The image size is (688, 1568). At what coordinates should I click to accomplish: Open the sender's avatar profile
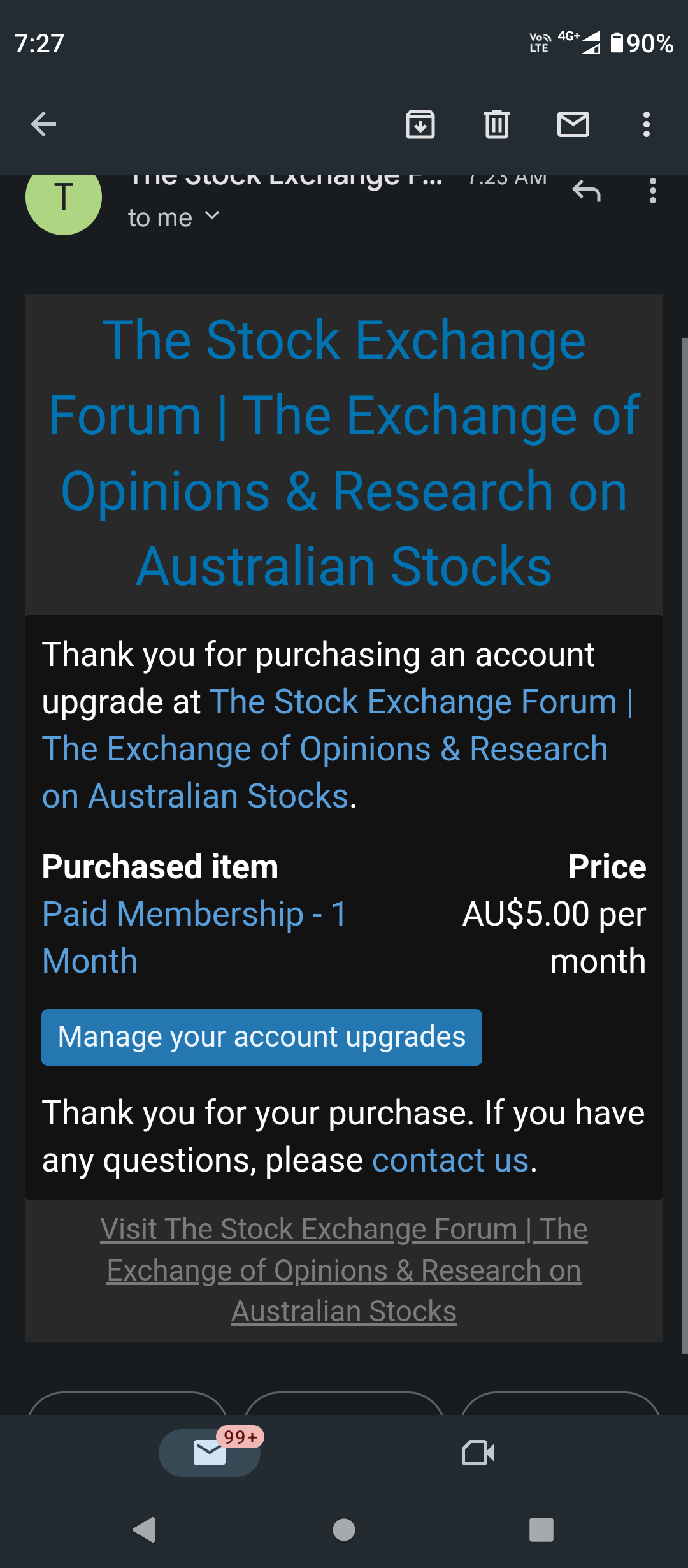click(64, 198)
